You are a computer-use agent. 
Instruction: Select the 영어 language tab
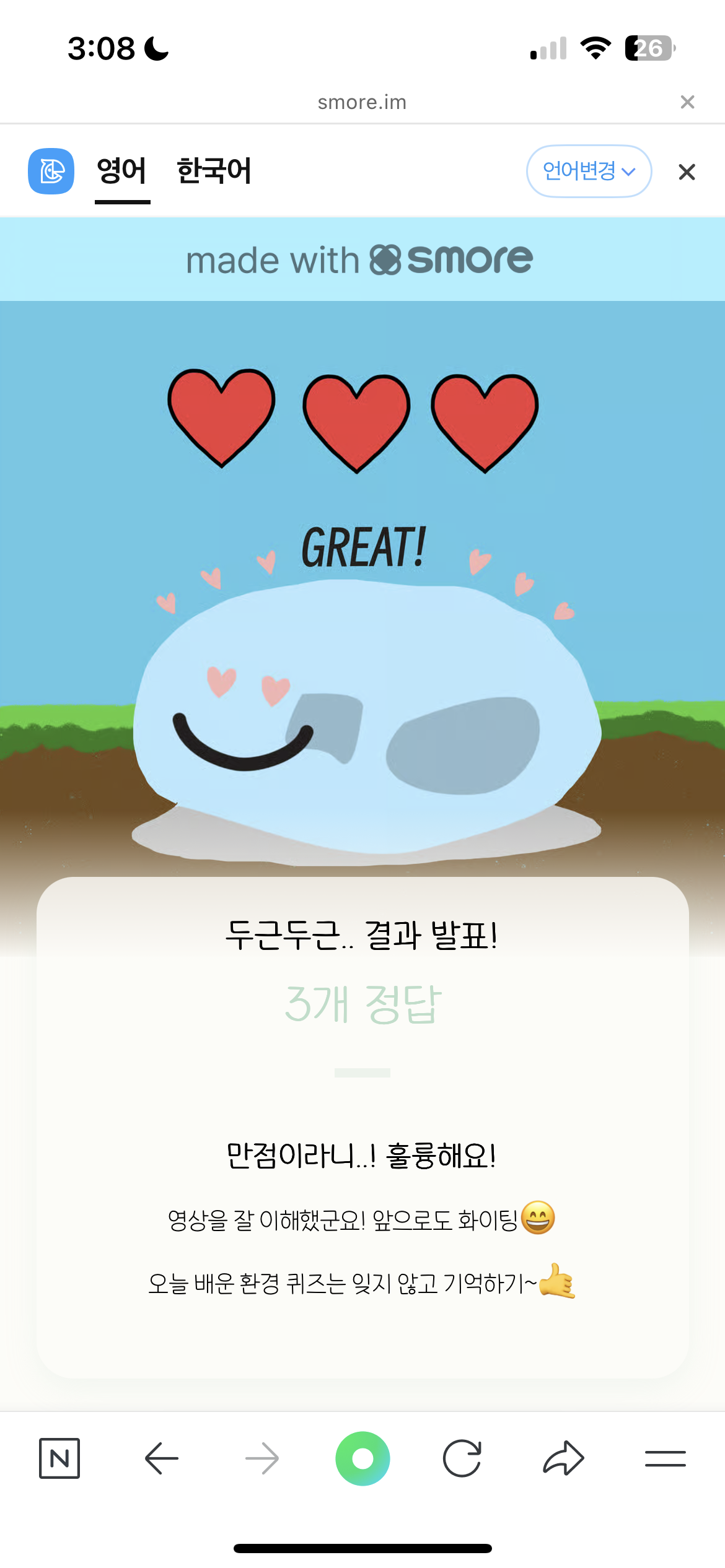pos(122,171)
